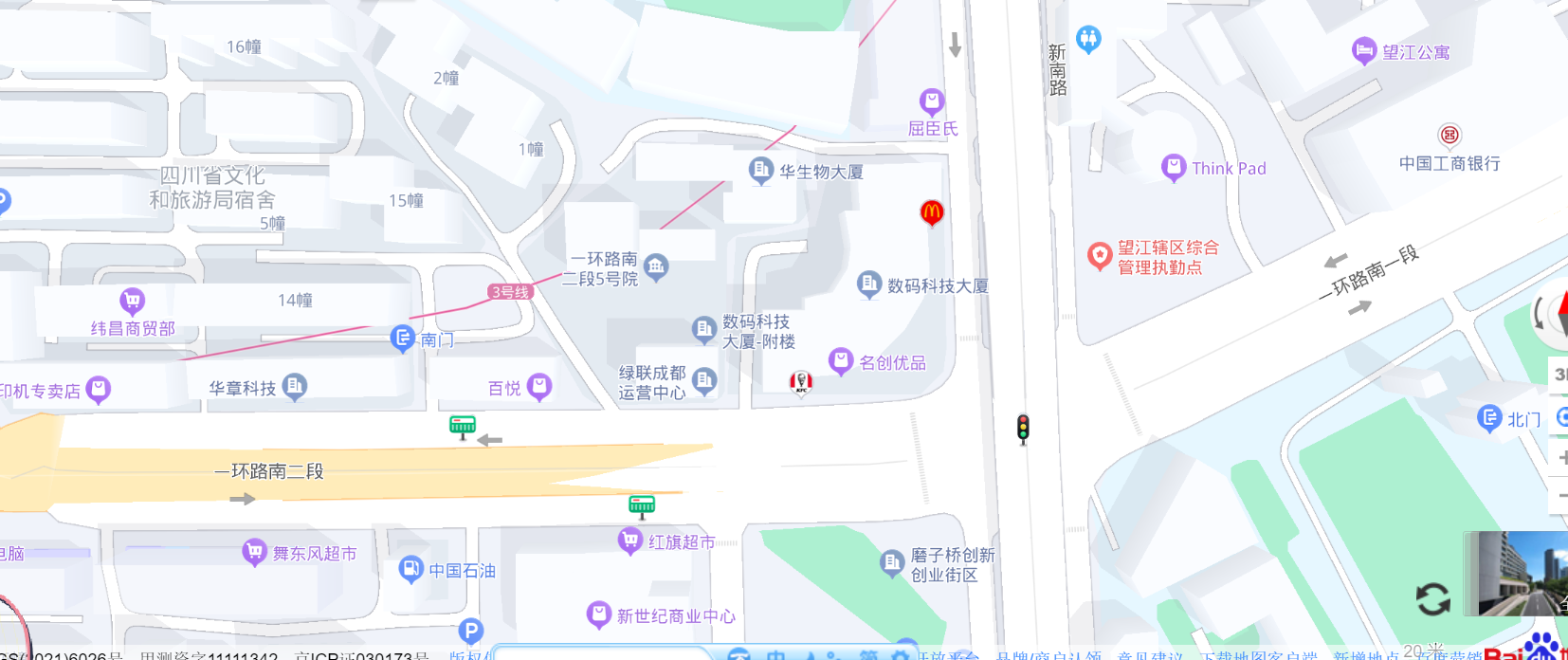Screen dimensions: 1568x660
Task: Select the 百悦 shop marker
Action: [539, 387]
